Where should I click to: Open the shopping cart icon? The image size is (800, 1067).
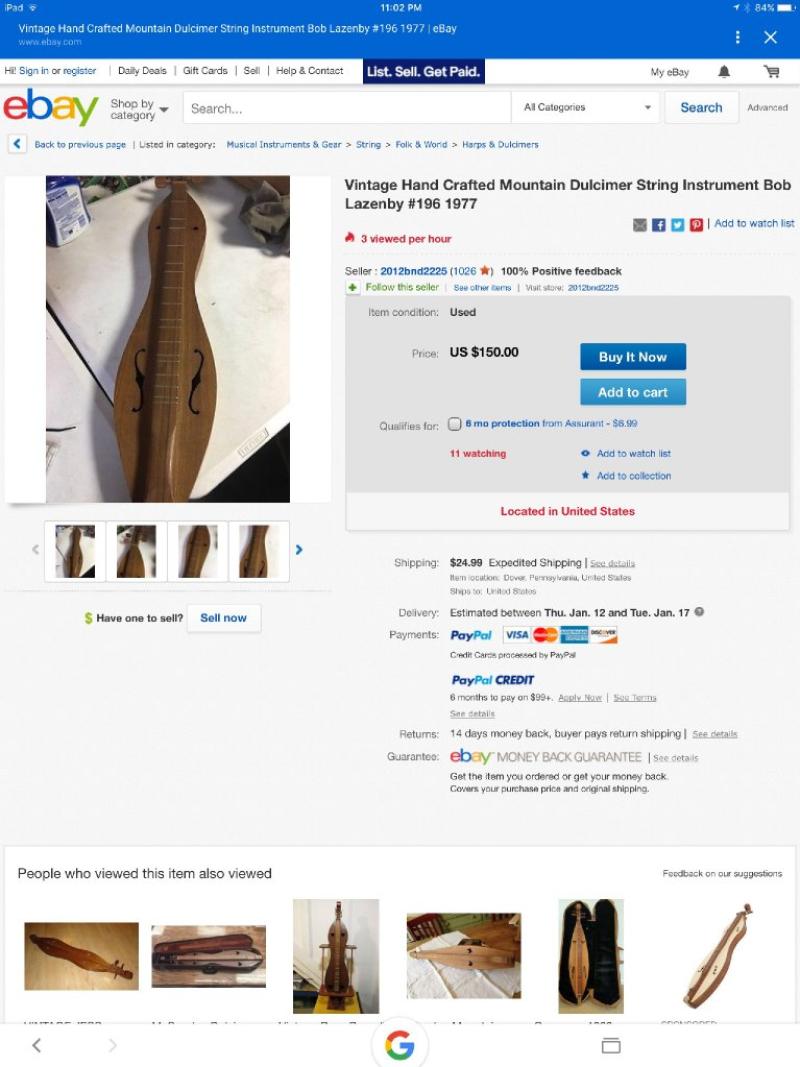(x=771, y=72)
